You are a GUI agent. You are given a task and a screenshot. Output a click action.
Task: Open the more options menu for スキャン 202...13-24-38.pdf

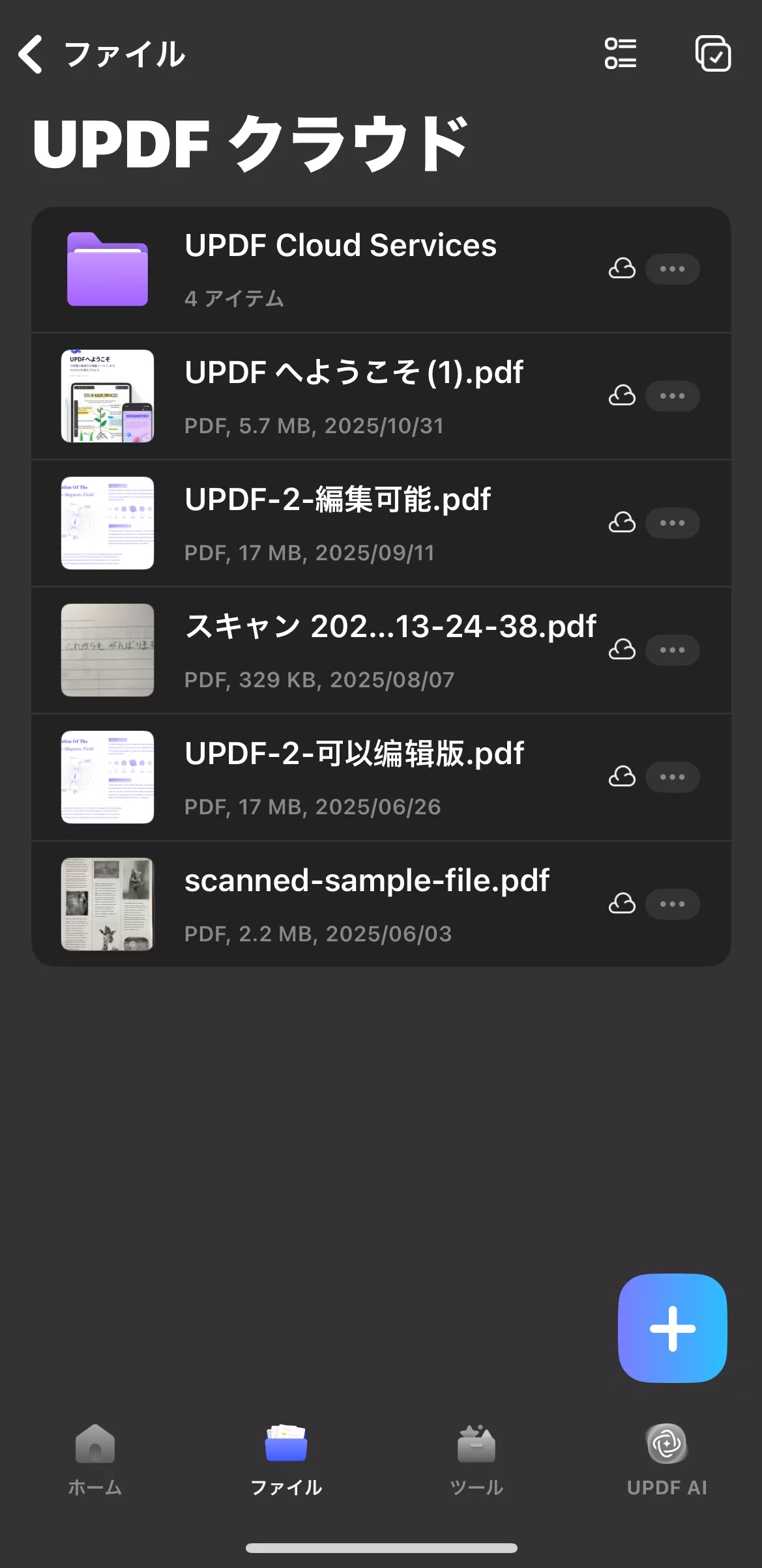pos(672,649)
